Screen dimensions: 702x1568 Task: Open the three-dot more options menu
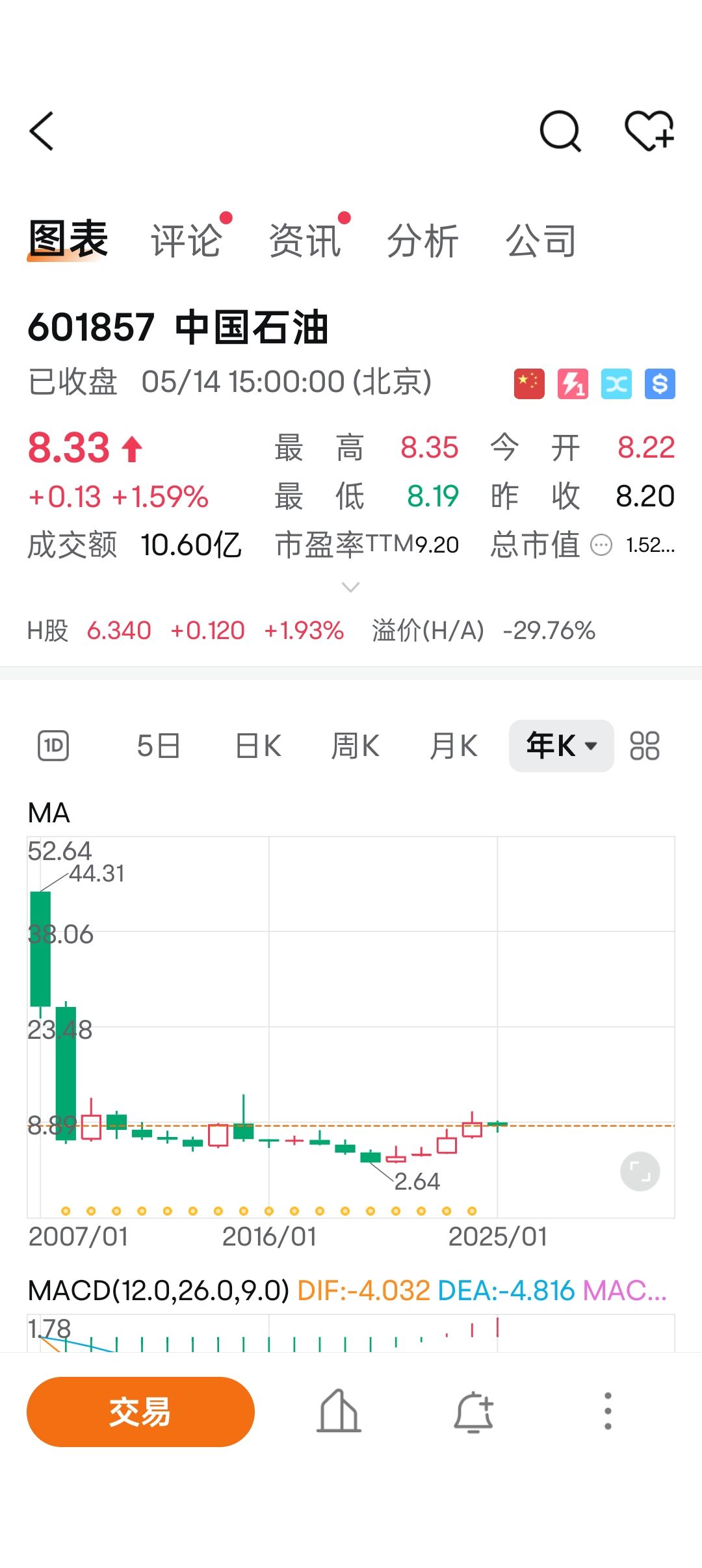coord(608,1411)
